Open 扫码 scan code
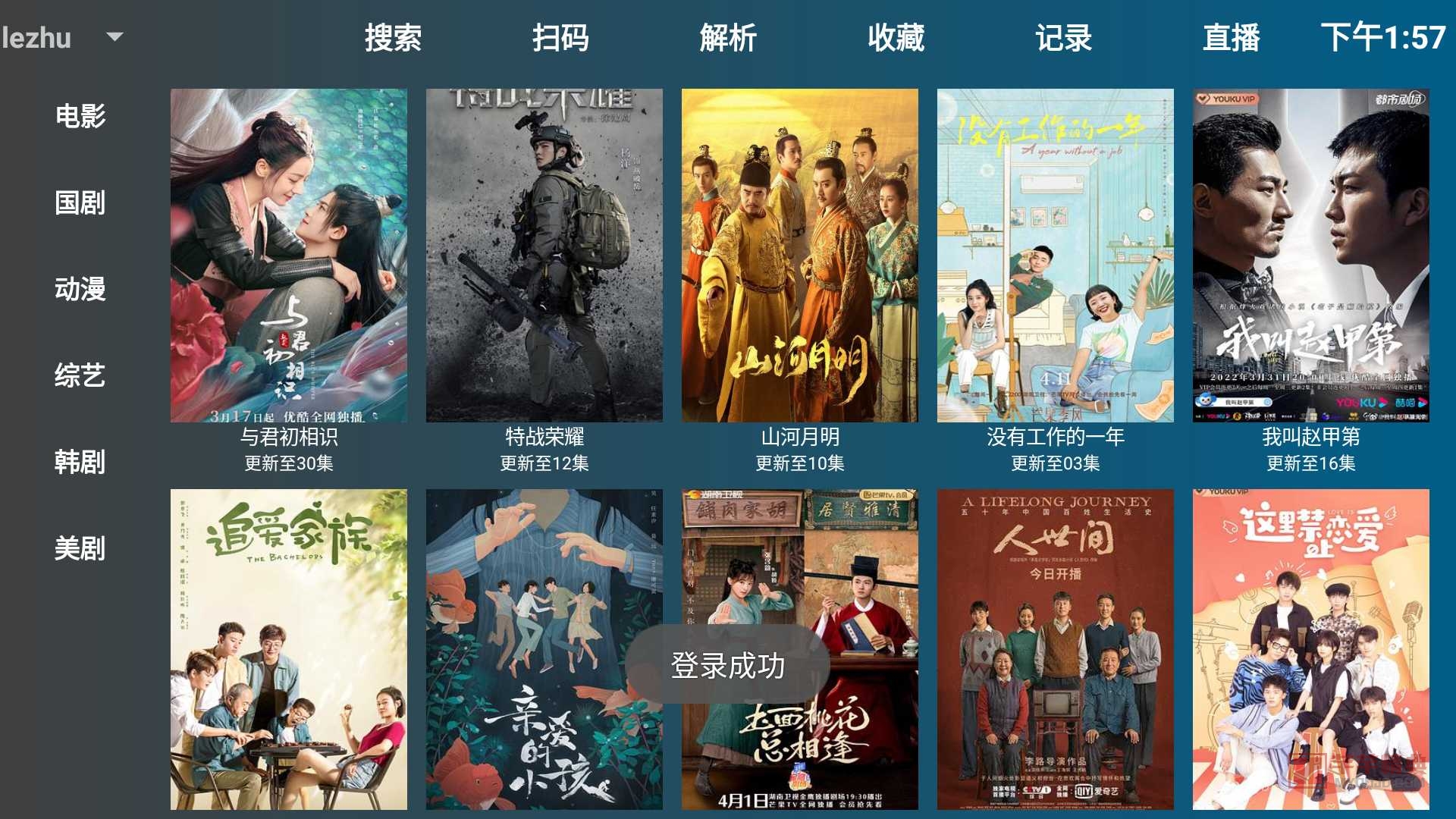This screenshot has width=1456, height=819. click(560, 38)
